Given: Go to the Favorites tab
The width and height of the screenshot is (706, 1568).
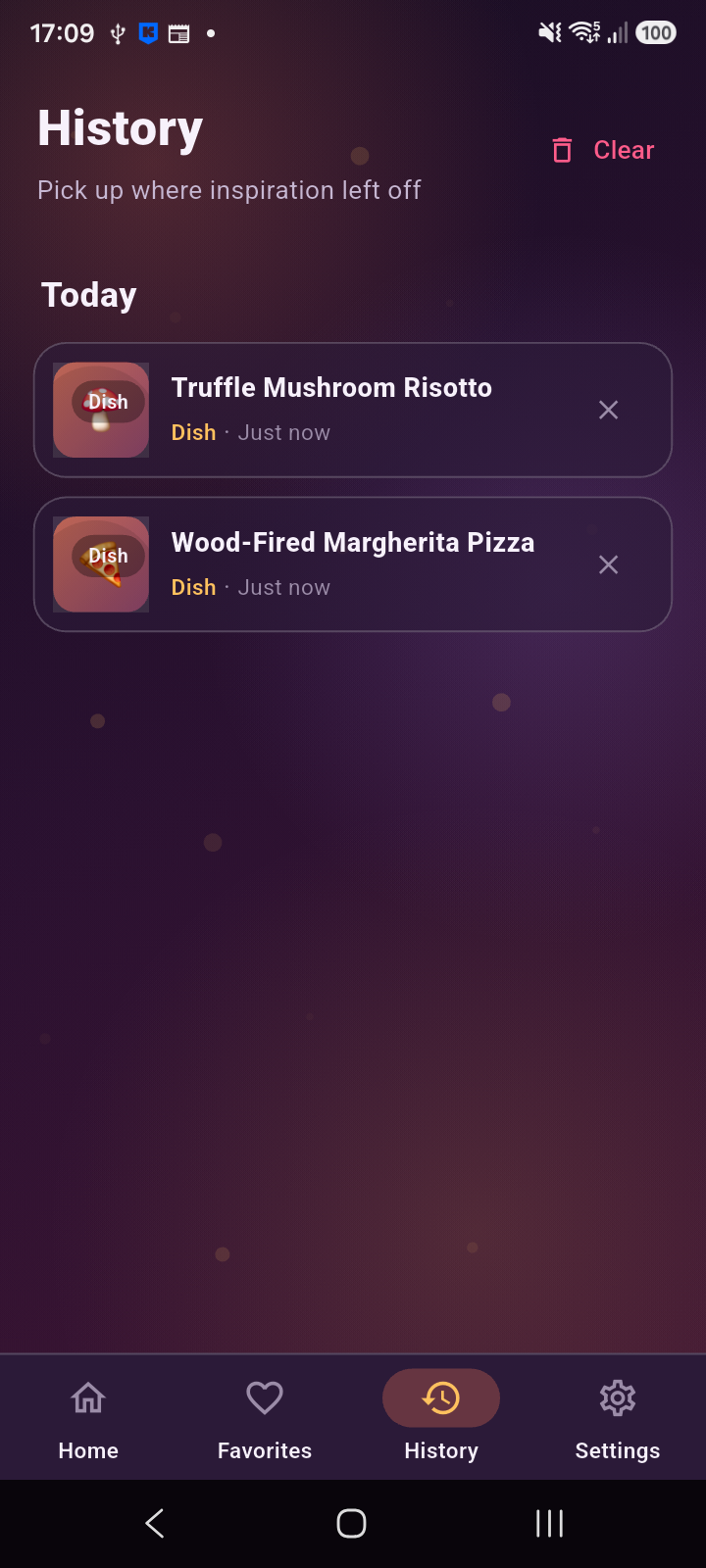Looking at the screenshot, I should 265,1417.
